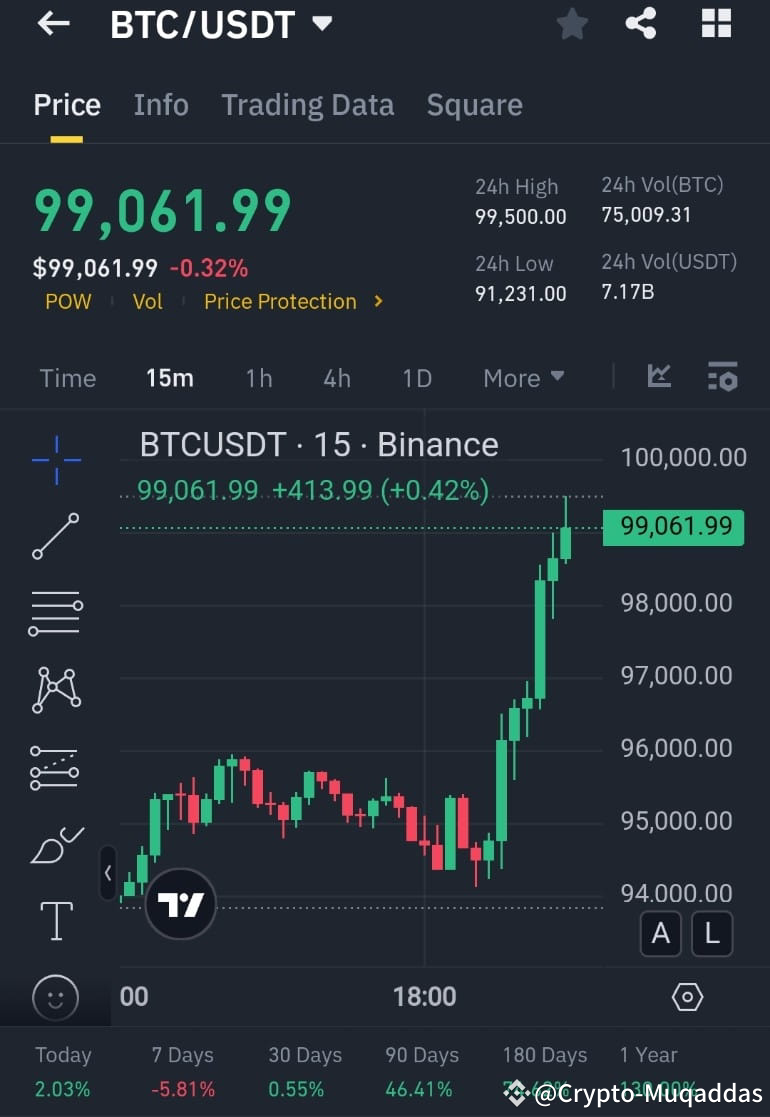770x1117 pixels.
Task: Open the indicators icon next to More
Action: click(660, 378)
